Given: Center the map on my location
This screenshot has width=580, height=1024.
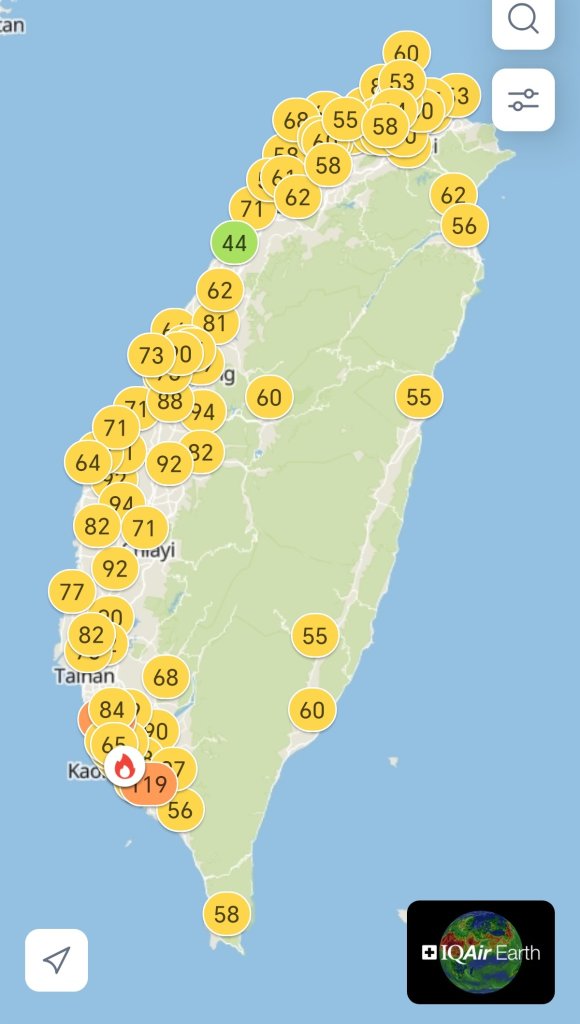Looking at the screenshot, I should [56, 960].
